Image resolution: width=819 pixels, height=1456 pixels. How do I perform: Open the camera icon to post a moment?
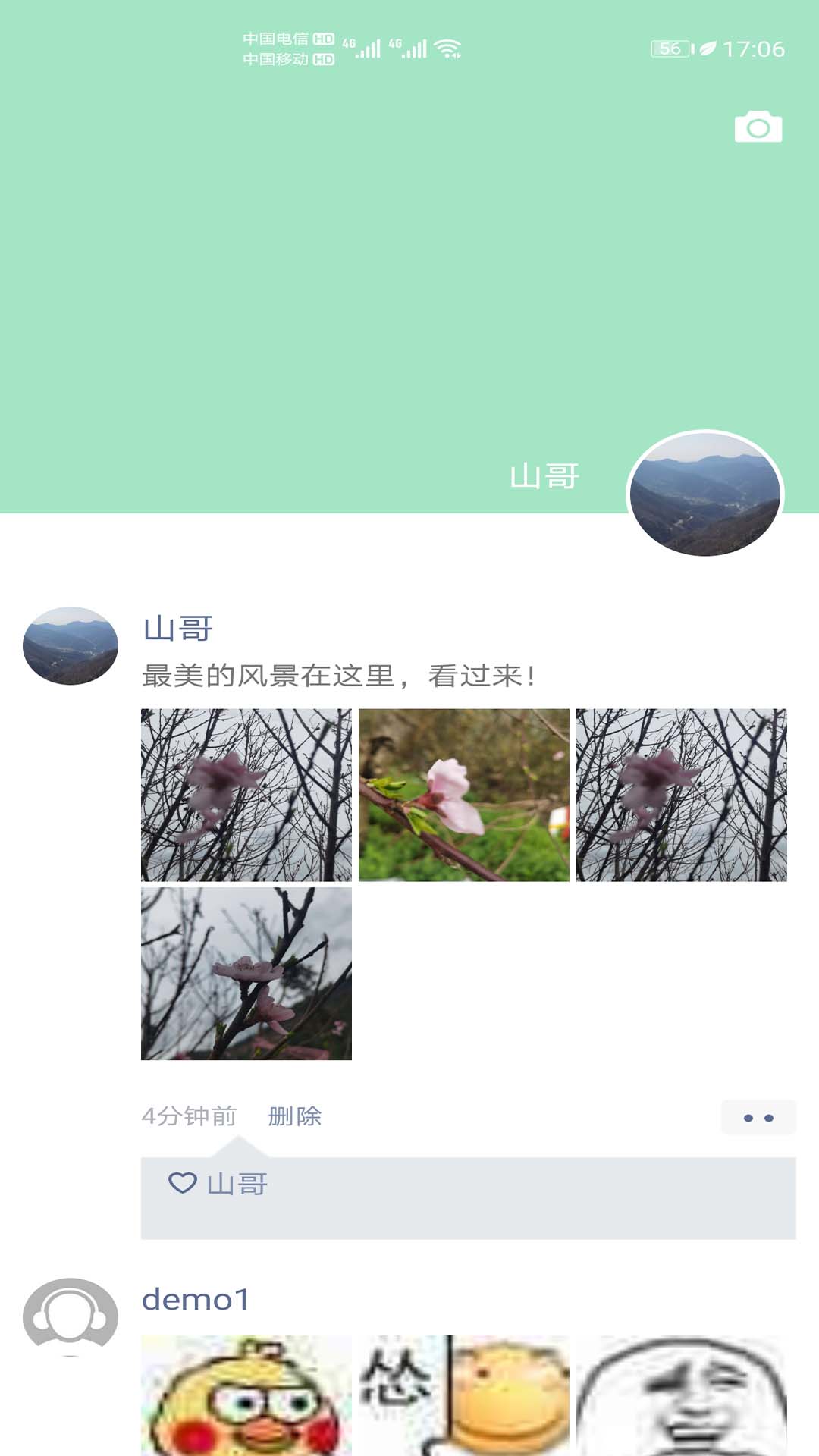[x=758, y=127]
